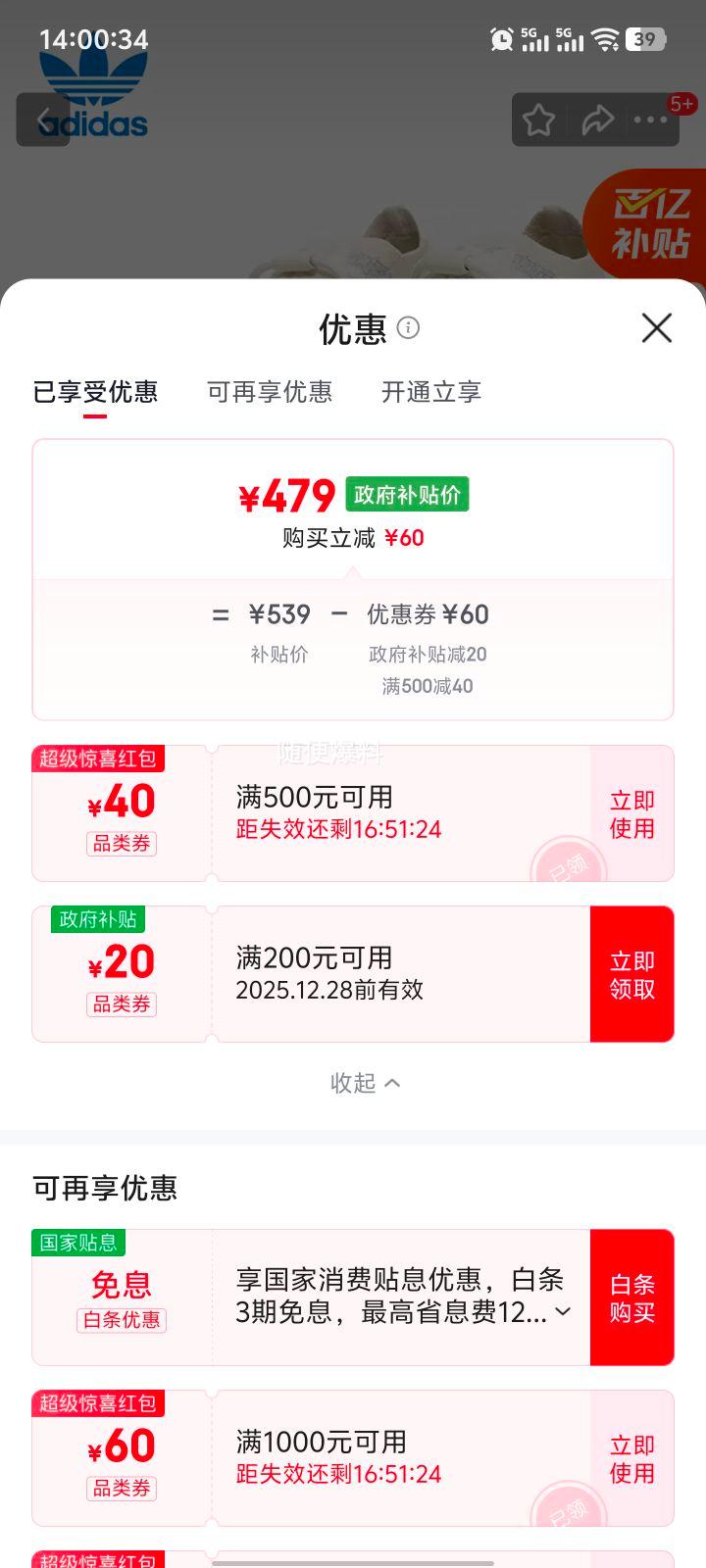The height and width of the screenshot is (1568, 706).
Task: Tap the 白条购买 button
Action: (x=631, y=1297)
